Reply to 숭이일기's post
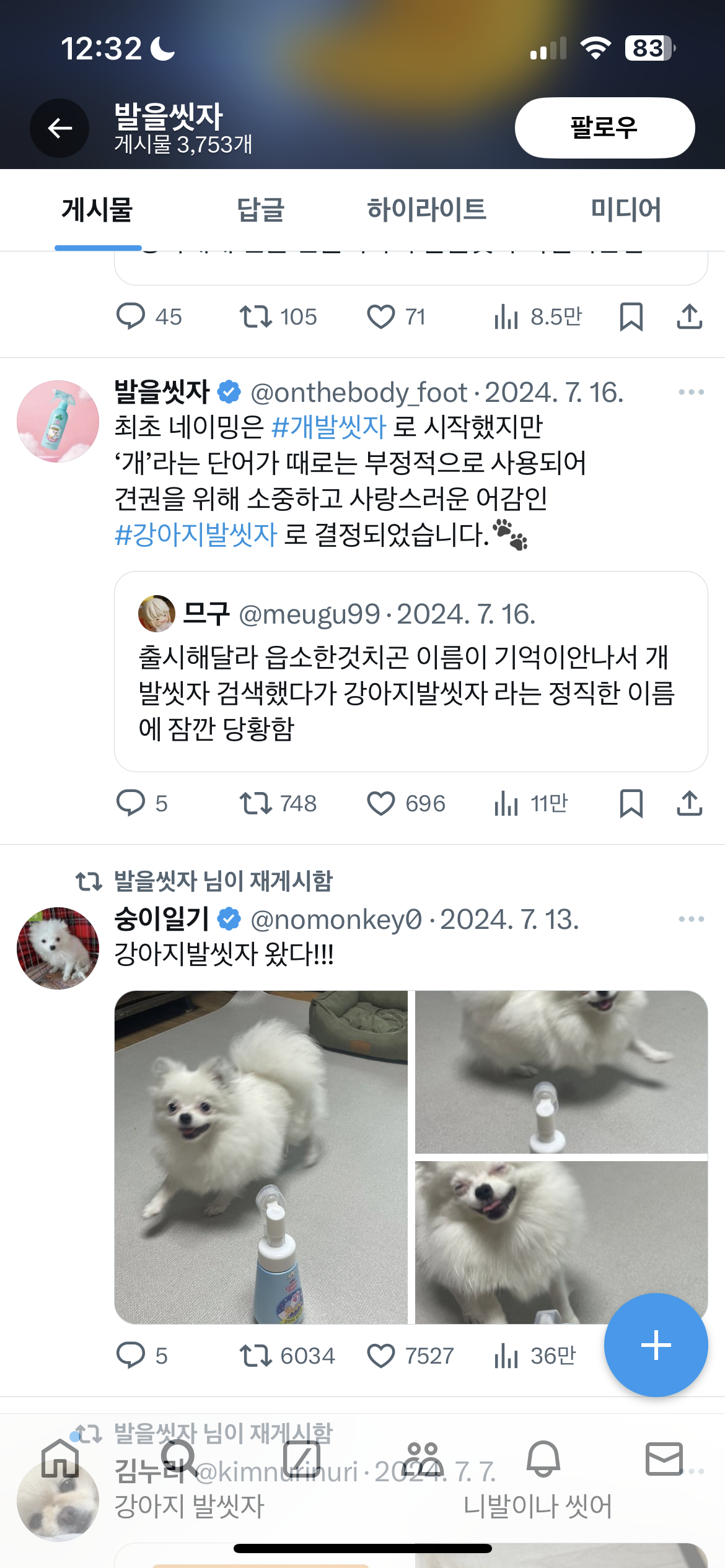The image size is (725, 1568). coord(142,1356)
